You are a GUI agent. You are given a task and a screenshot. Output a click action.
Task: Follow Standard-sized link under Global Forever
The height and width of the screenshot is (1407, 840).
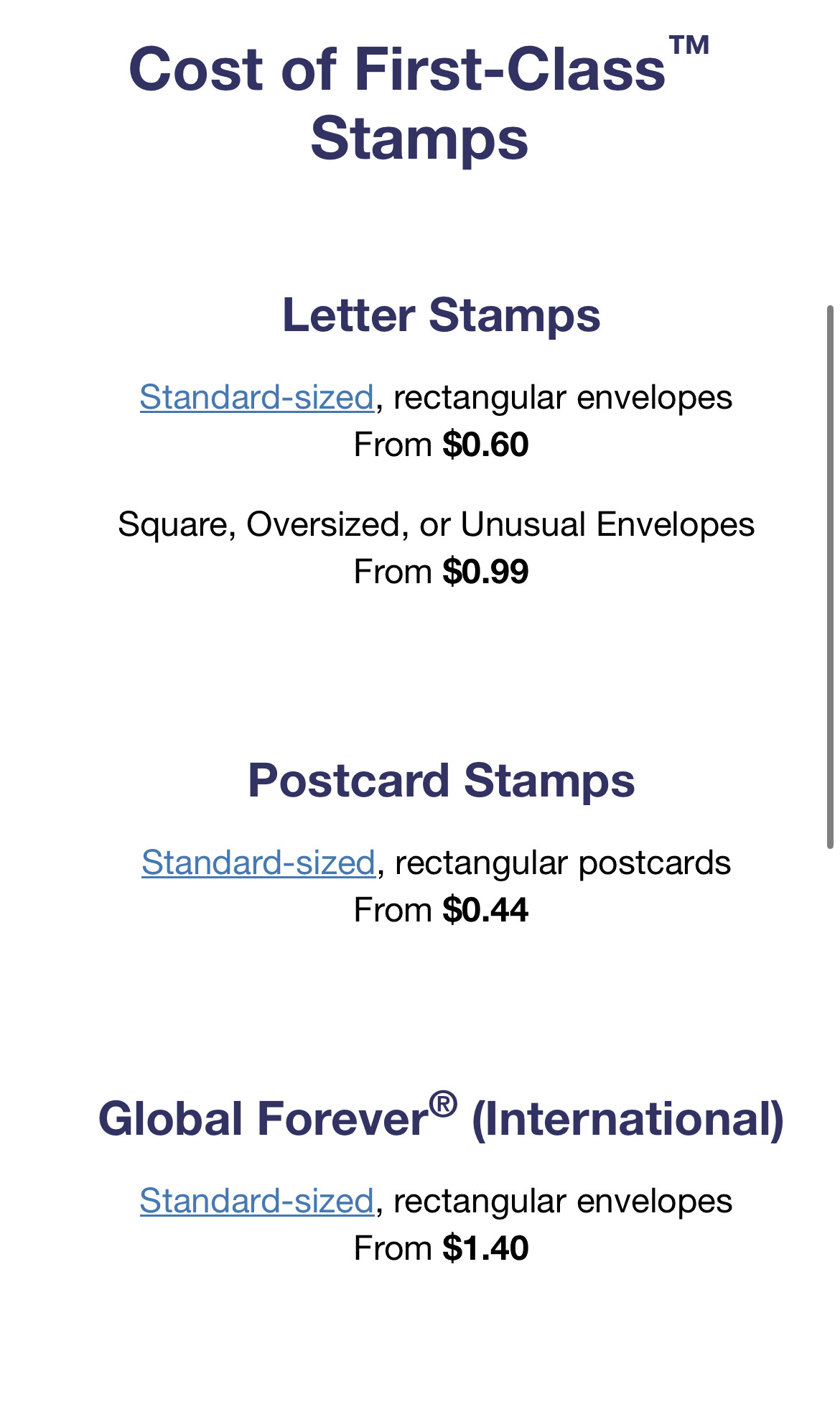257,1201
